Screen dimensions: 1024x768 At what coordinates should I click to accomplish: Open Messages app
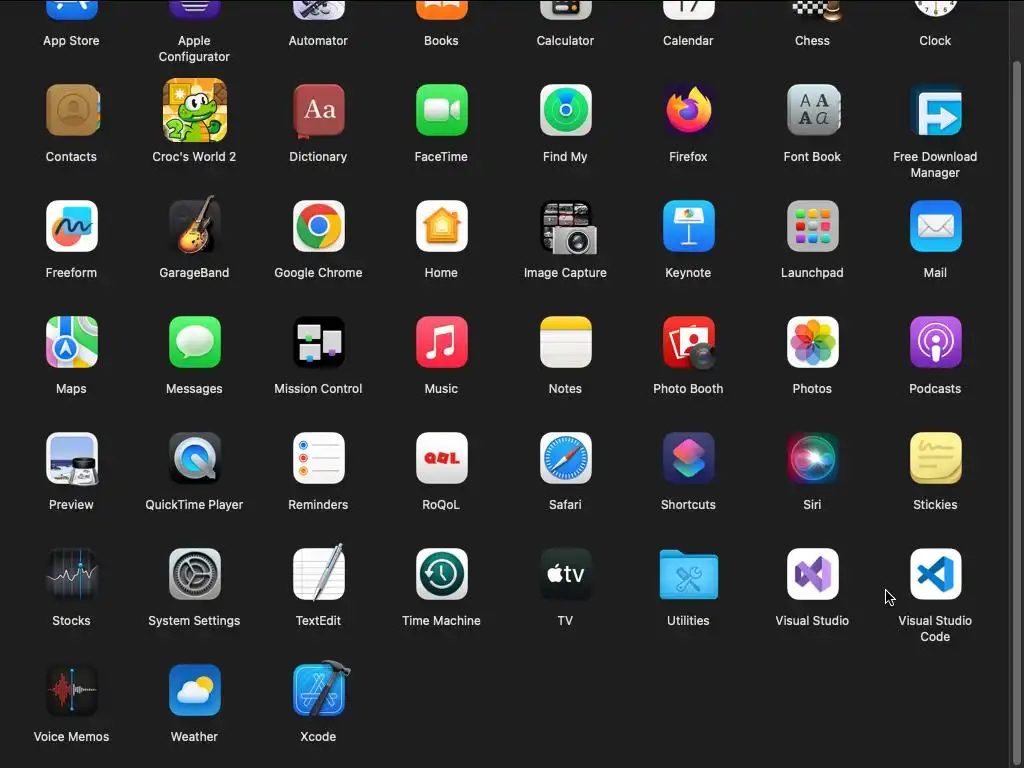click(194, 342)
